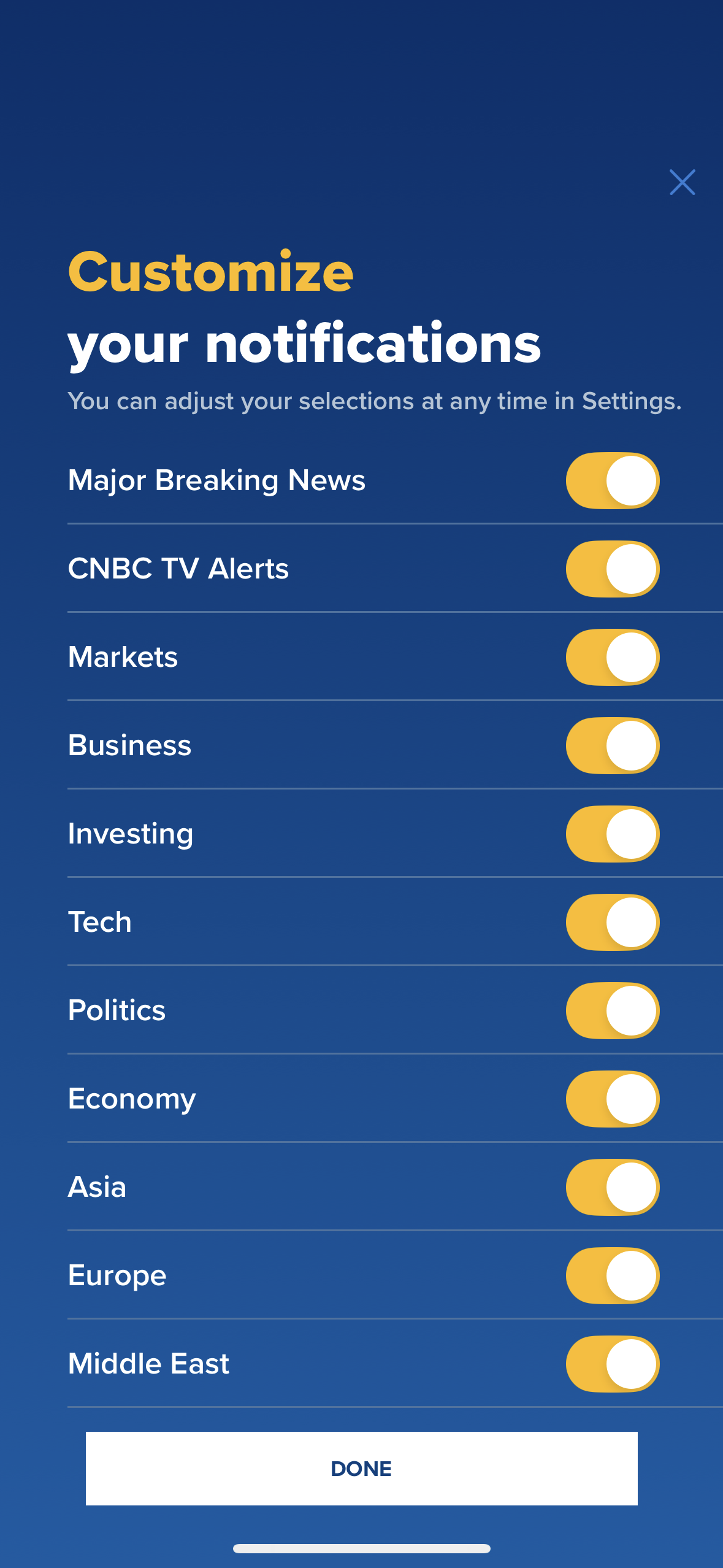Select the Politics row label
Image resolution: width=723 pixels, height=1568 pixels.
click(x=117, y=1010)
